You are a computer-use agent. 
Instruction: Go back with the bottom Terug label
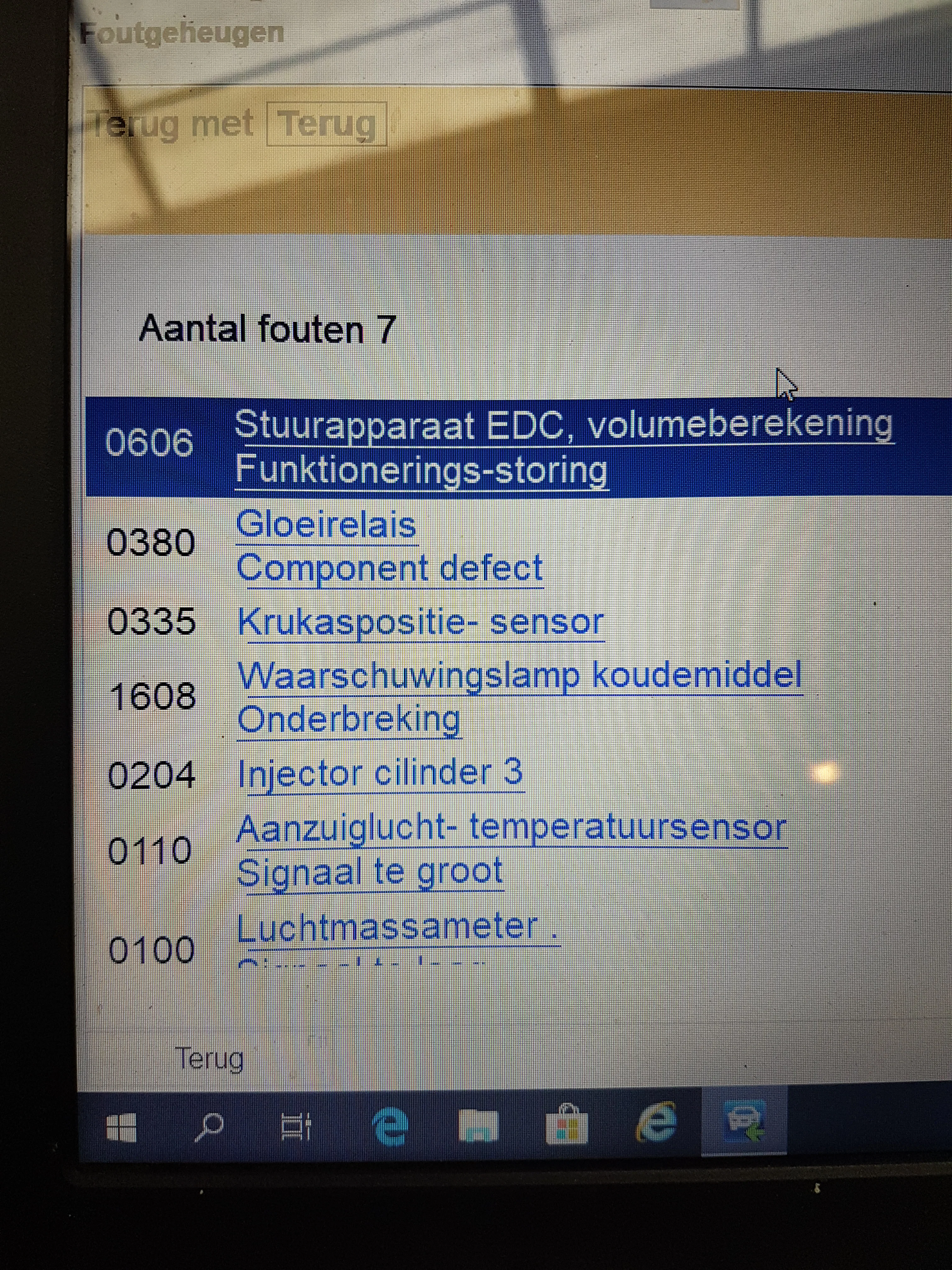[209, 1058]
